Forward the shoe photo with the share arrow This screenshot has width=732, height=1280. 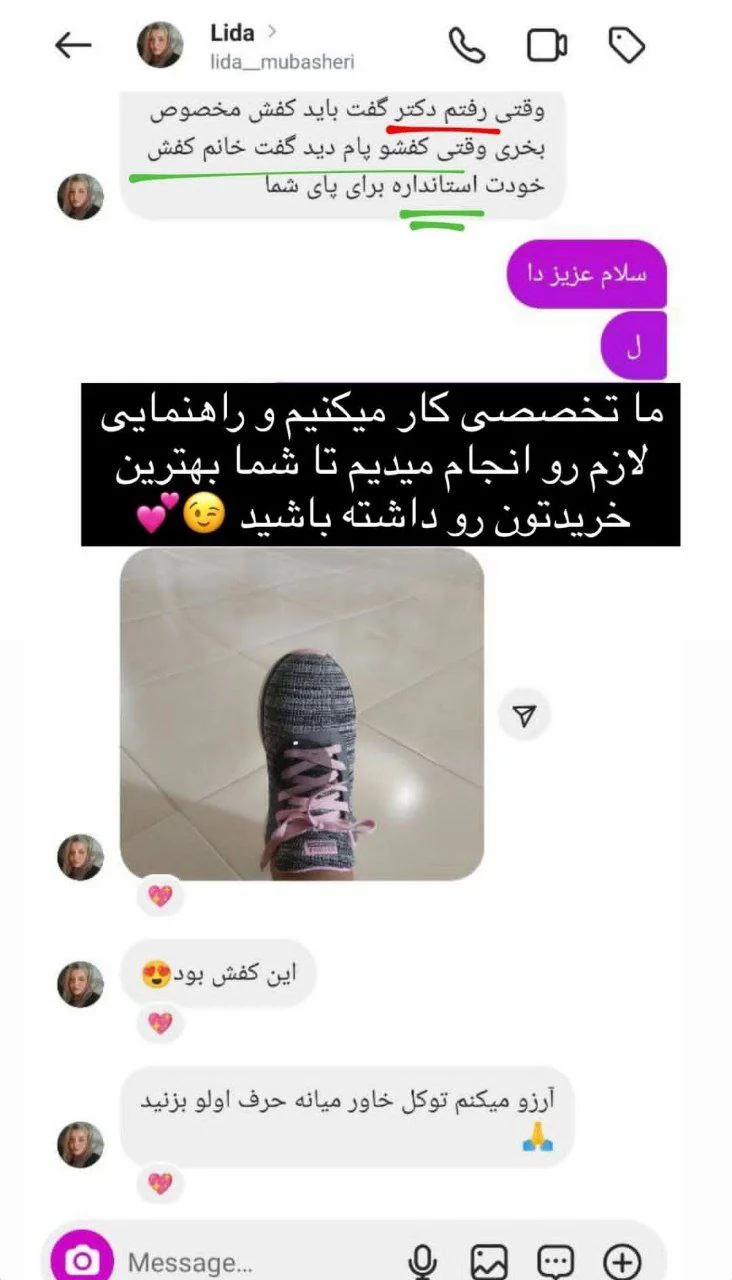526,714
